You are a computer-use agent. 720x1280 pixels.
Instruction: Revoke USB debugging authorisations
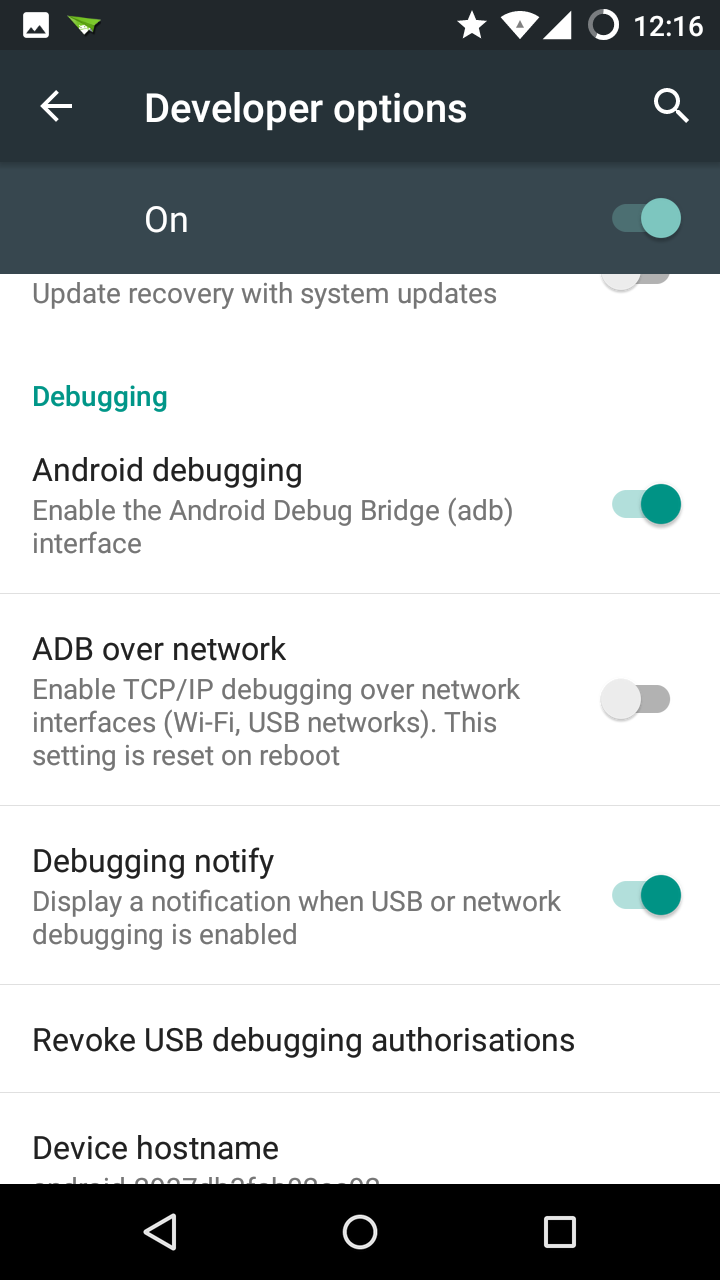click(x=304, y=1040)
